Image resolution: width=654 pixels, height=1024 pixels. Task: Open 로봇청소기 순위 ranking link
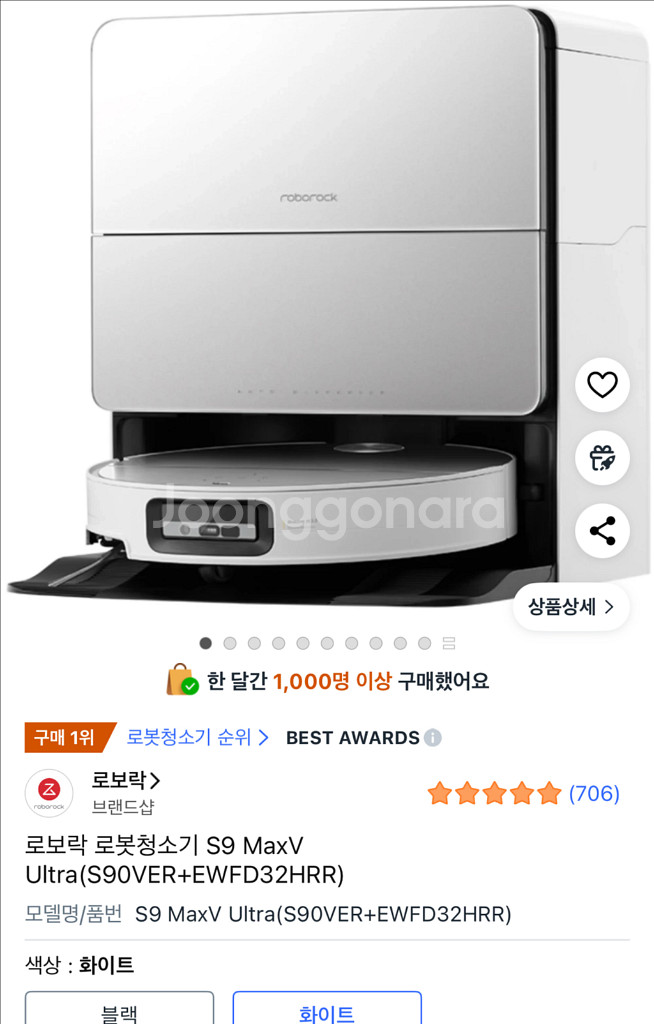click(197, 738)
